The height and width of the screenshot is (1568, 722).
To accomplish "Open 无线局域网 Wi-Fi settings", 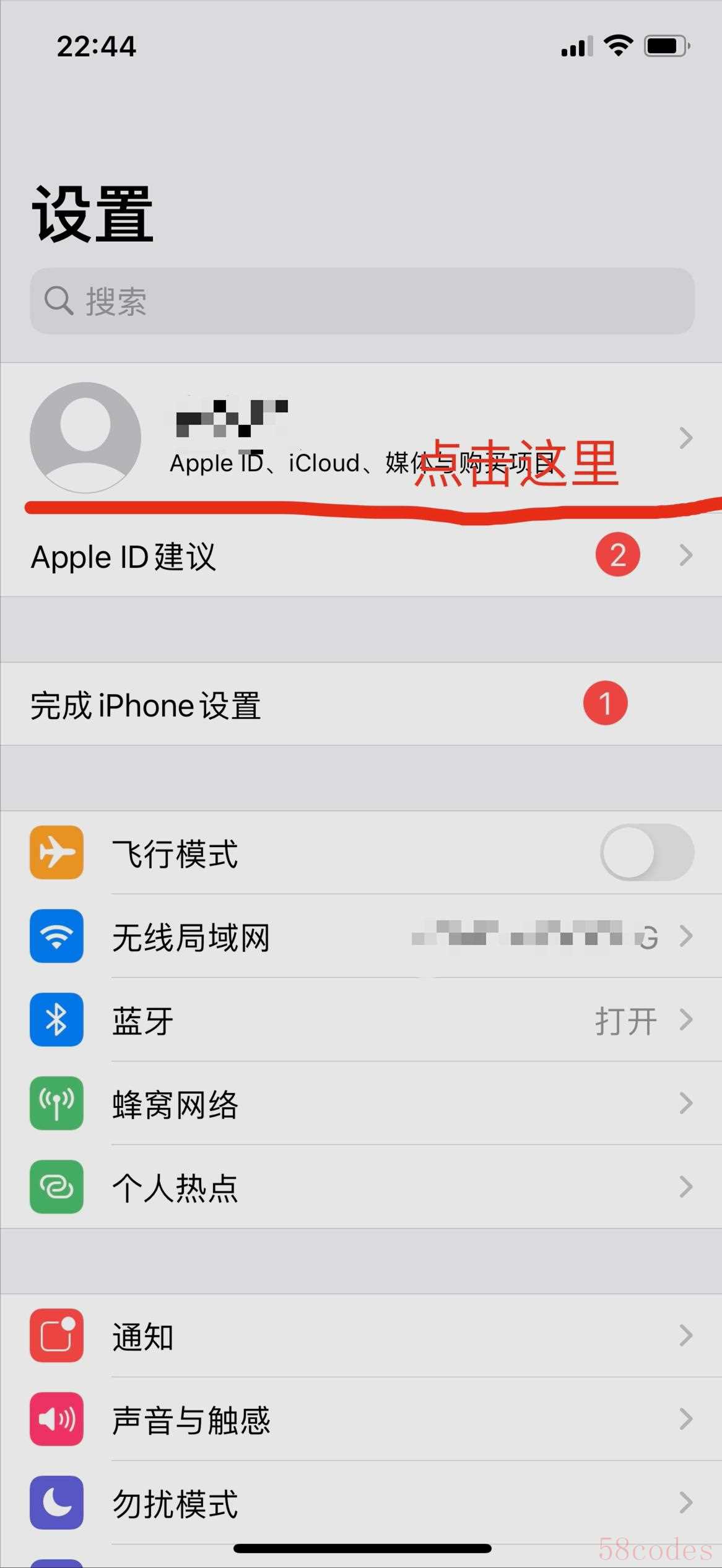I will point(361,936).
